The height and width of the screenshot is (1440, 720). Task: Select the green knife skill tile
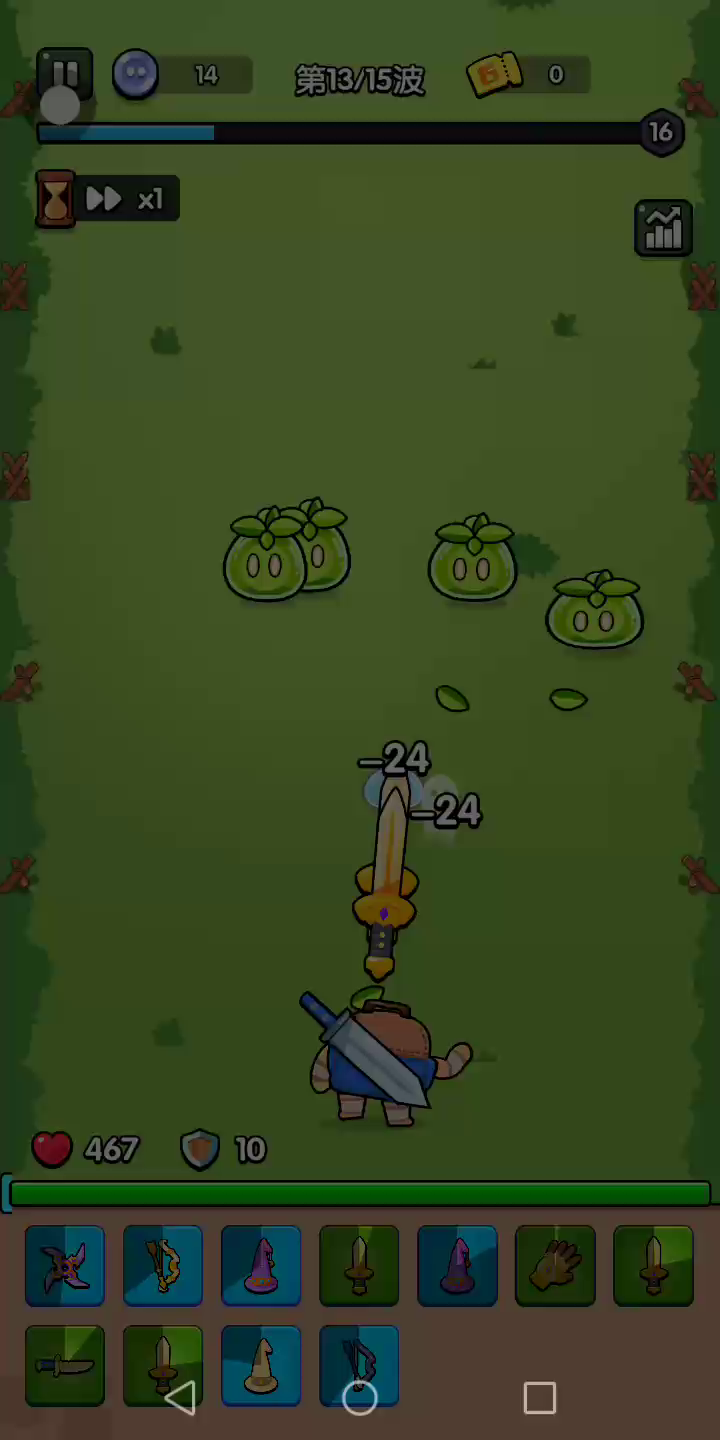[x=65, y=1365]
